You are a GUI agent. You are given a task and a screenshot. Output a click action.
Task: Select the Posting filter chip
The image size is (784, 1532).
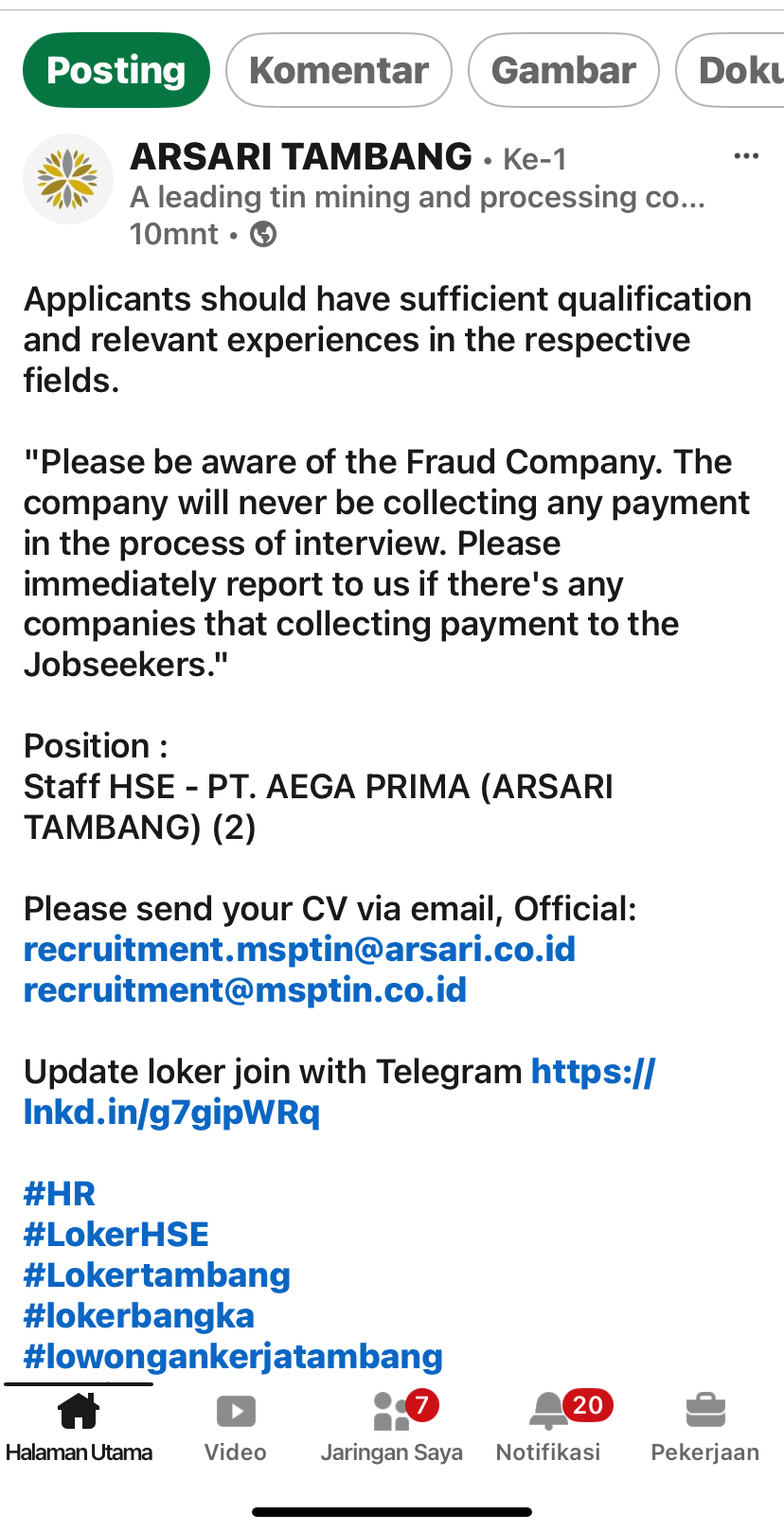pos(116,70)
